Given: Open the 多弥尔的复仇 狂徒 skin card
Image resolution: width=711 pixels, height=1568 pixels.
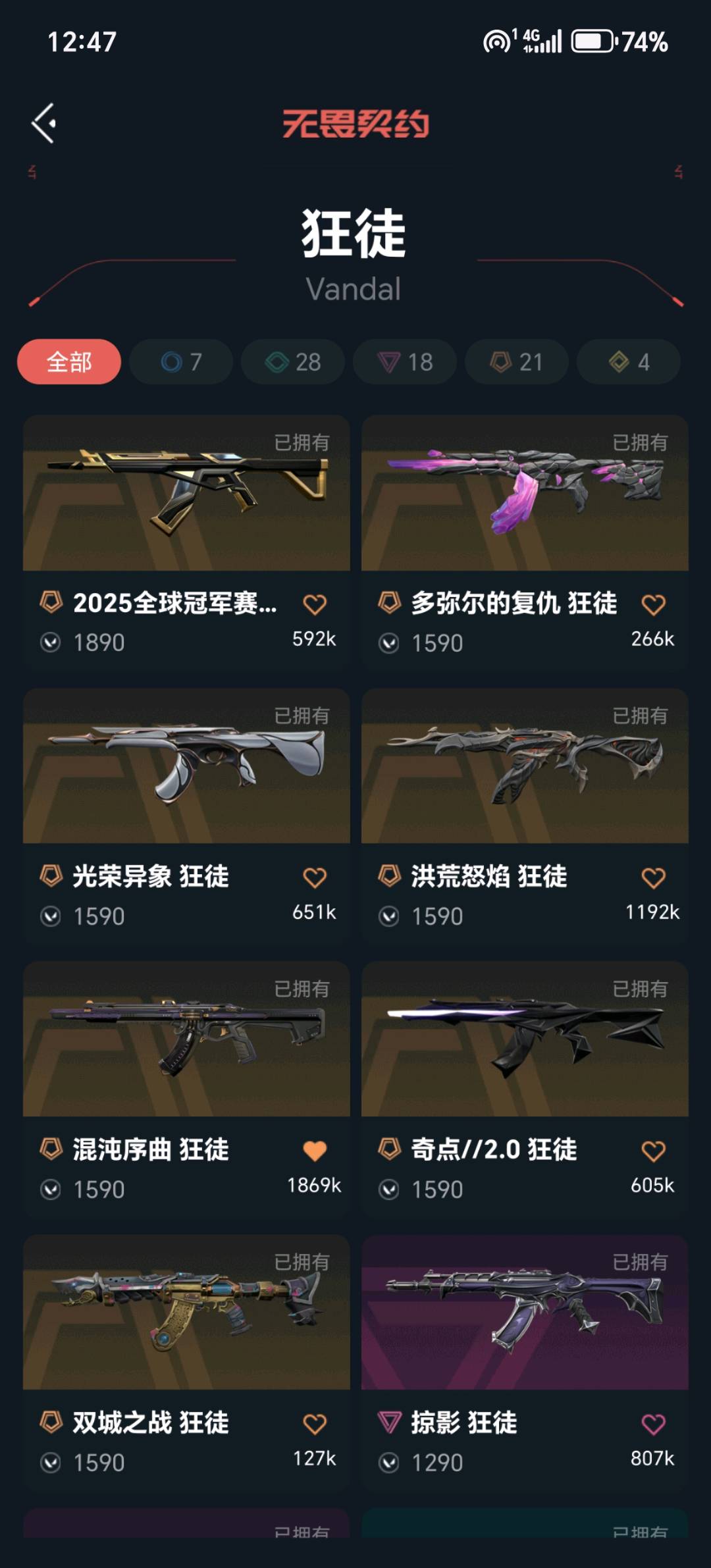Looking at the screenshot, I should point(525,494).
